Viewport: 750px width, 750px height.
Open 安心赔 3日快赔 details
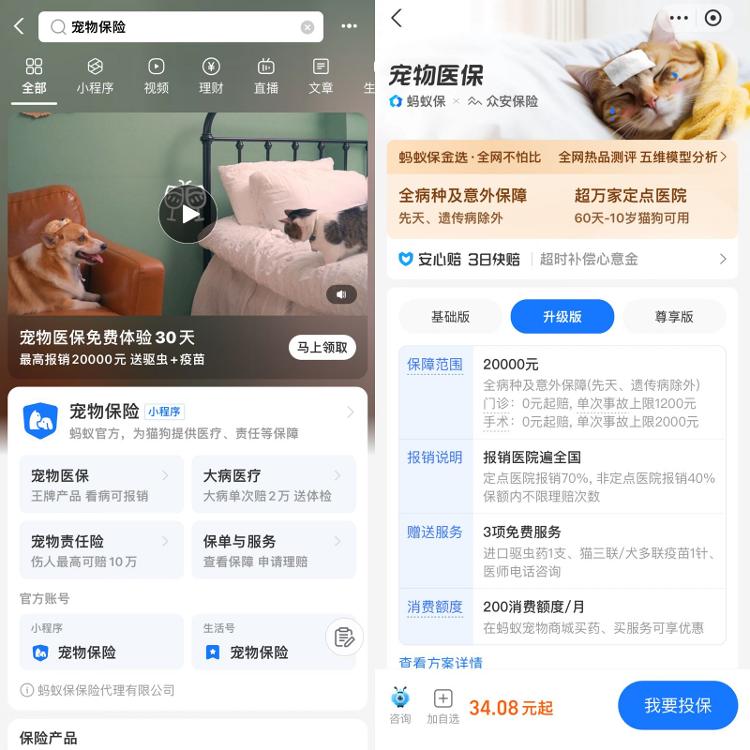tap(562, 259)
